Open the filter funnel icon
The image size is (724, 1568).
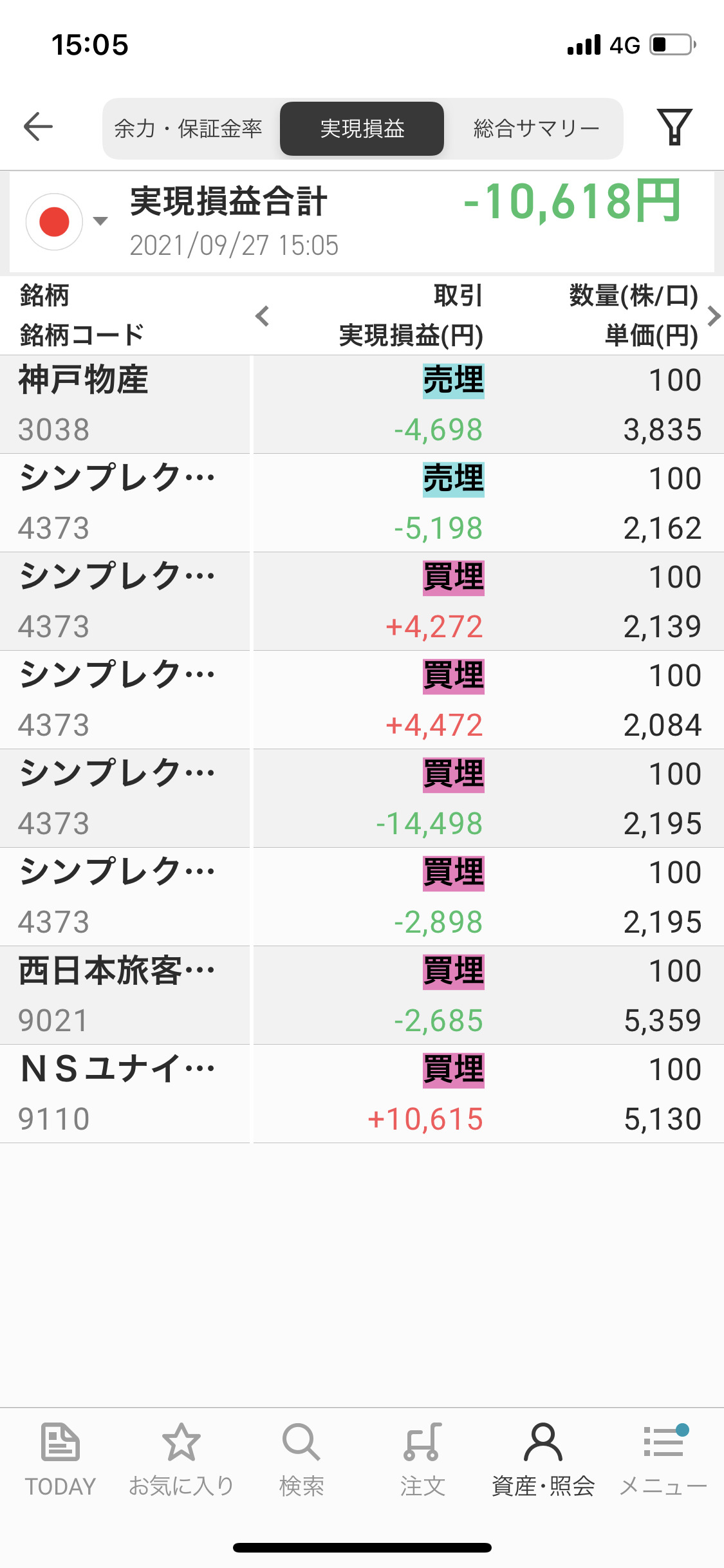coord(674,127)
